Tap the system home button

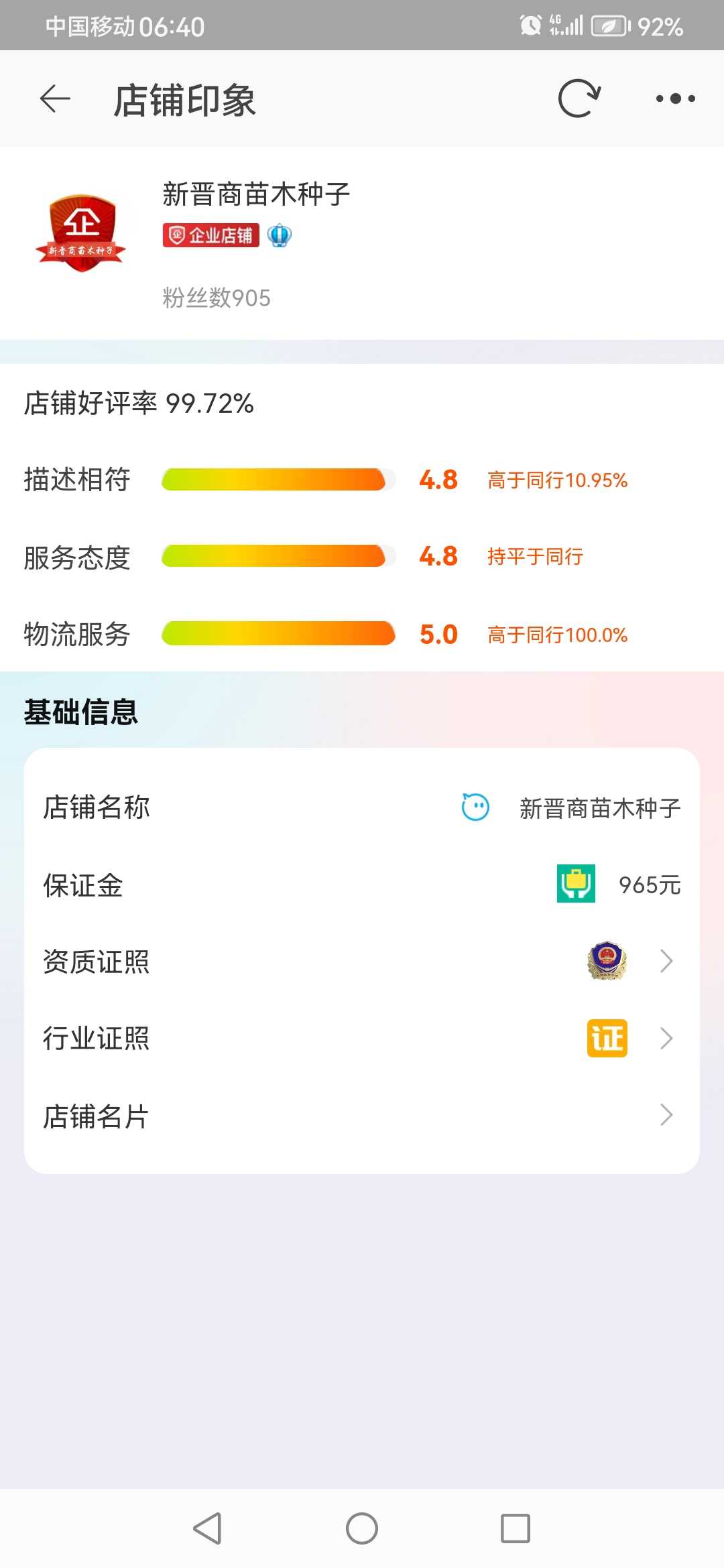(362, 1528)
